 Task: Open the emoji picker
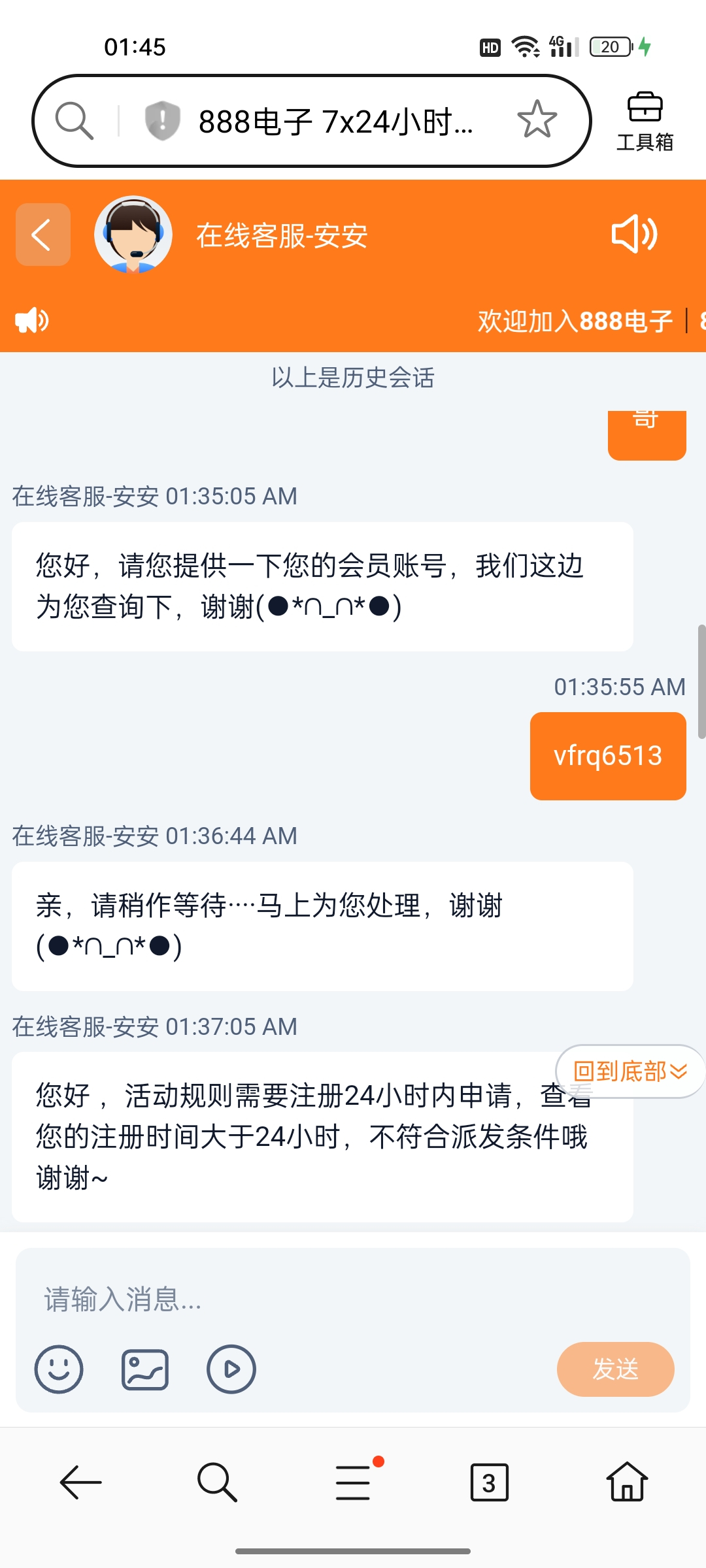(x=59, y=1369)
